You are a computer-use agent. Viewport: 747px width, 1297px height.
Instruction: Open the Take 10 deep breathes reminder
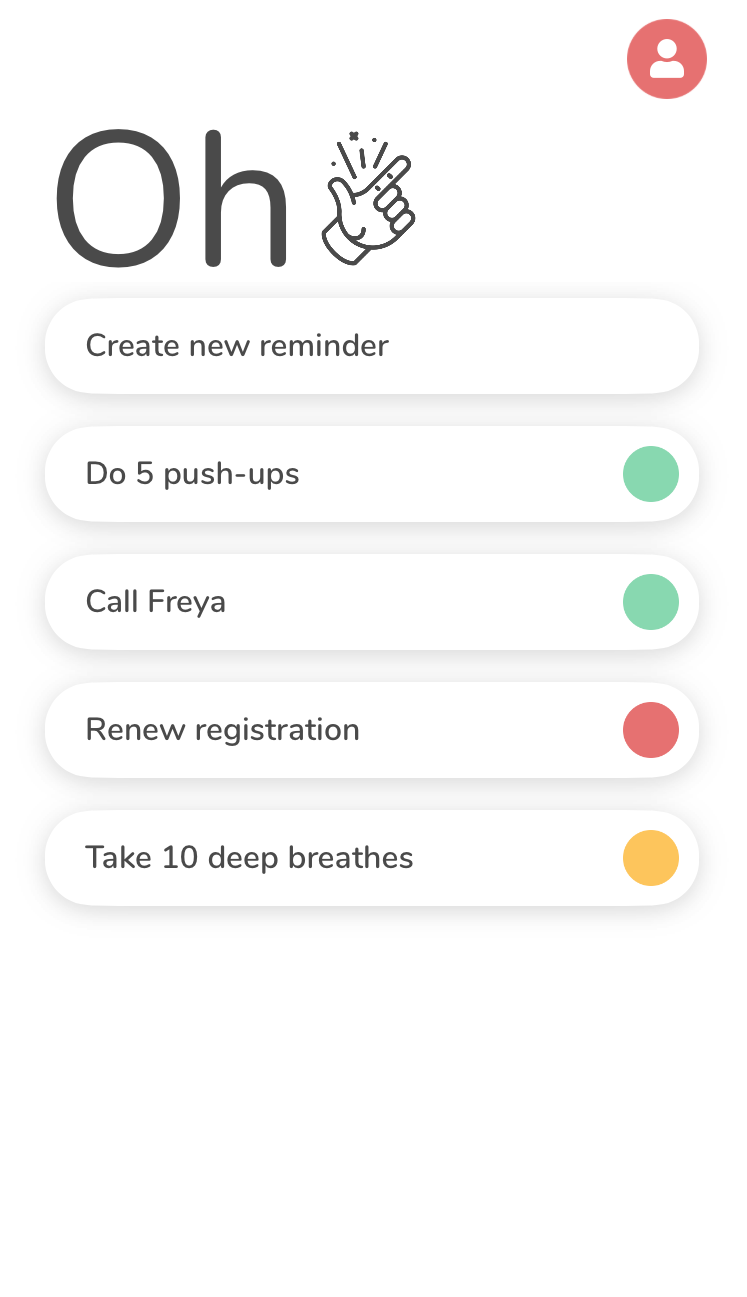tap(330, 858)
